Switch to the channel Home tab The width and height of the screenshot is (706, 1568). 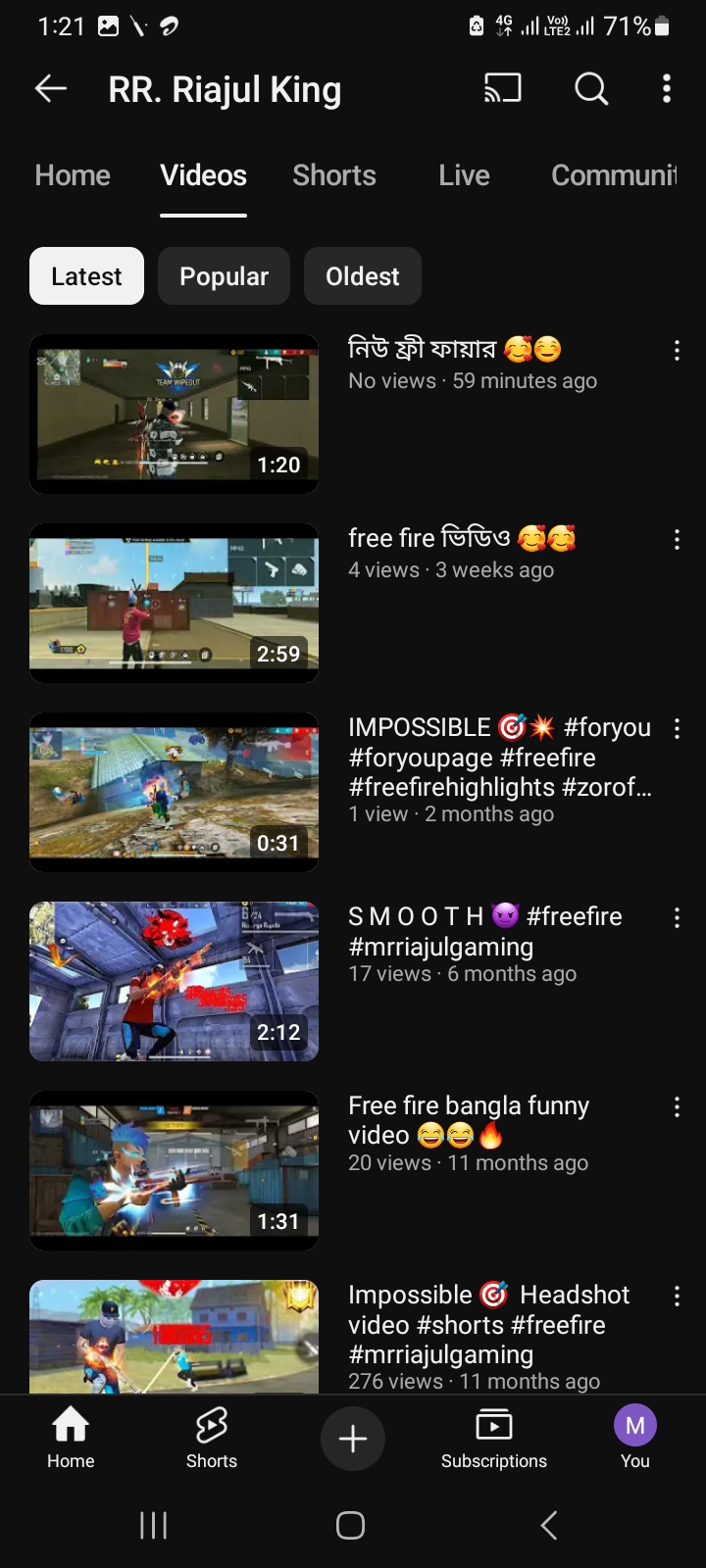[x=73, y=175]
